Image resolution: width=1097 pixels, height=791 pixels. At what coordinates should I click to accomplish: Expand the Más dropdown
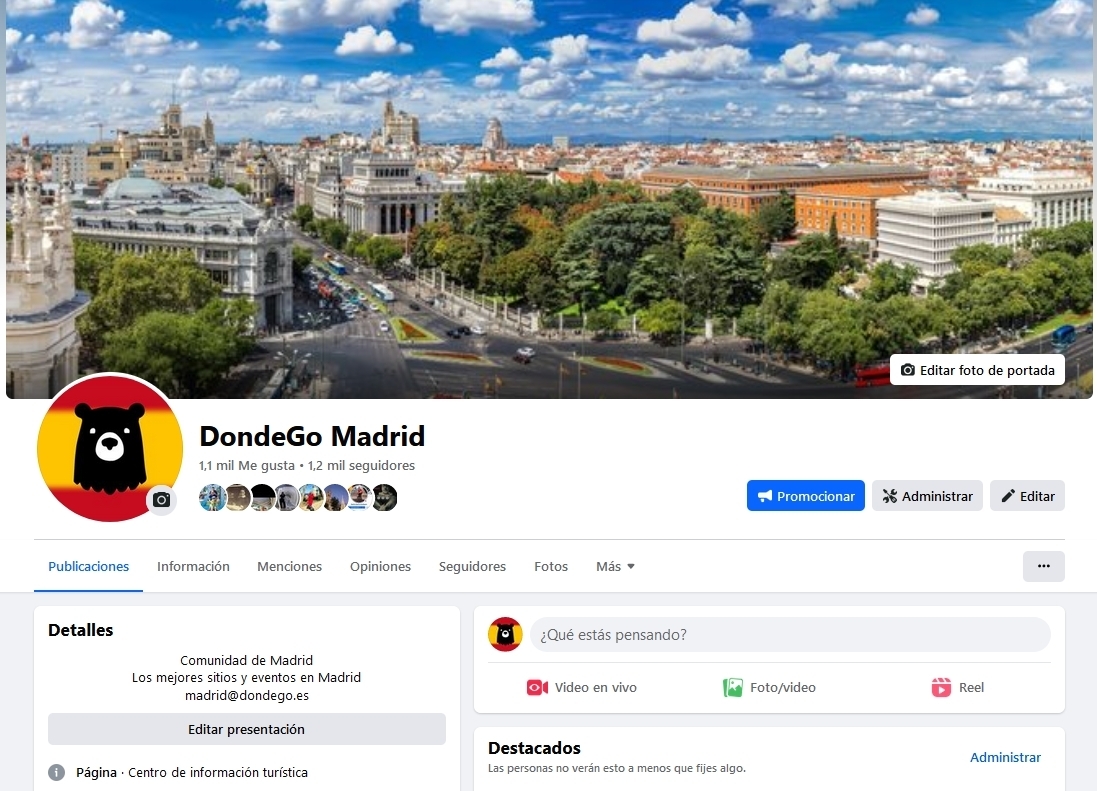tap(615, 566)
